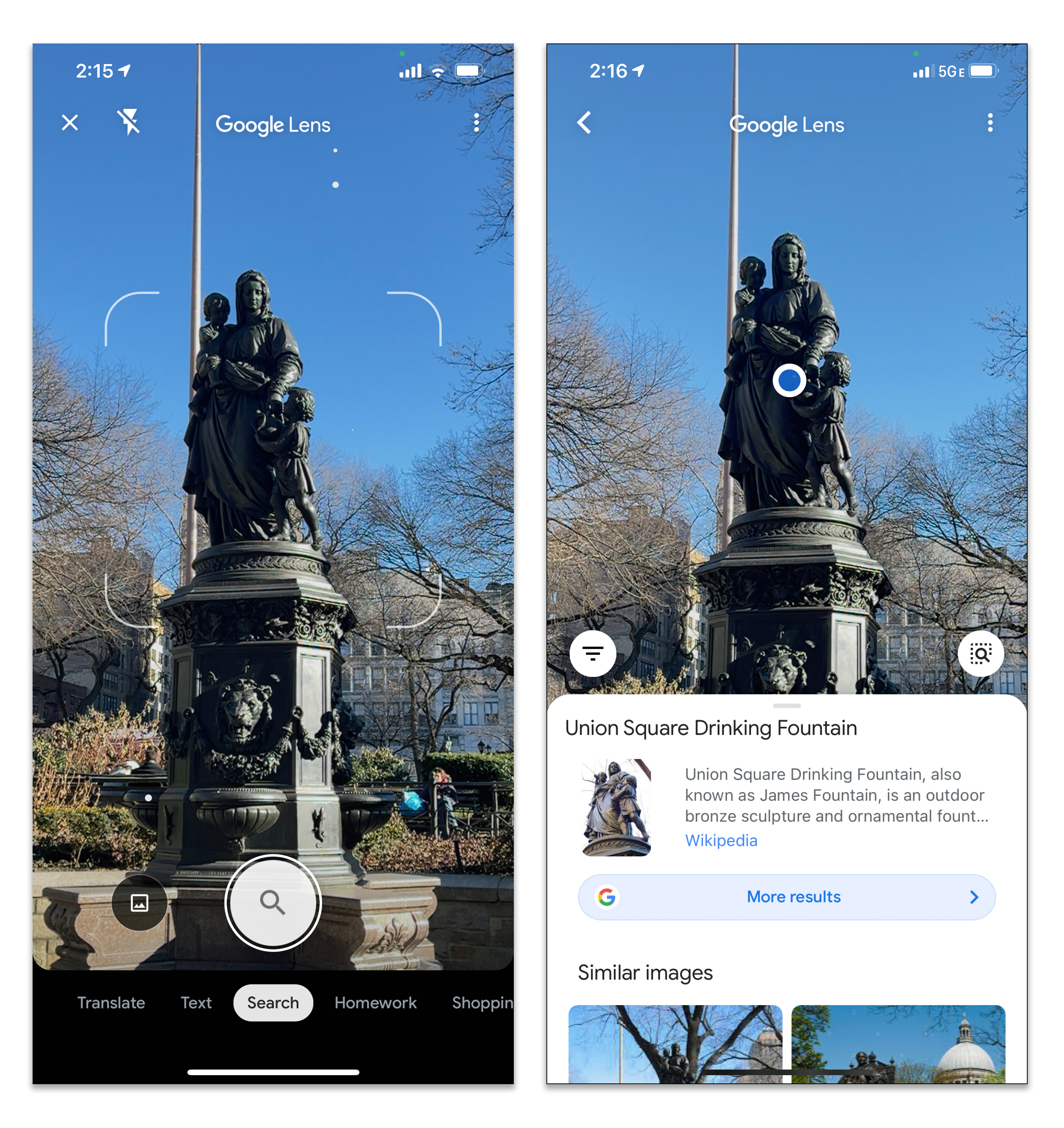Viewport: 1064px width, 1128px height.
Task: Tap the blue focus dot on statue
Action: 789,380
